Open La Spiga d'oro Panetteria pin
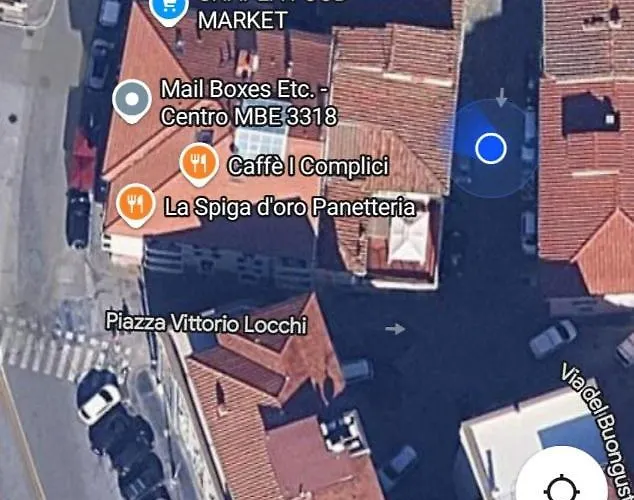 (134, 203)
